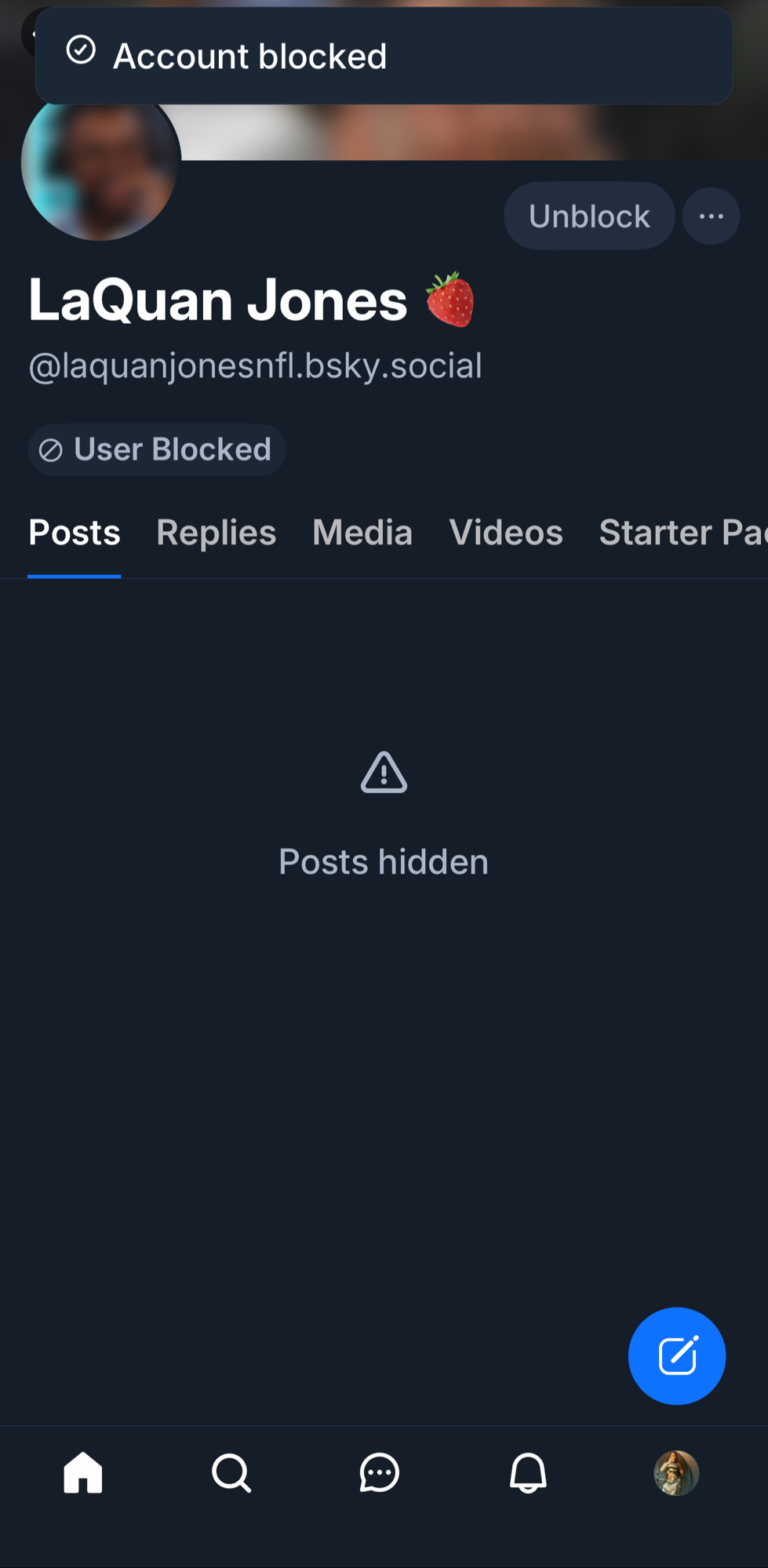Switch to the Videos tab
Viewport: 768px width, 1568px height.
tap(505, 533)
